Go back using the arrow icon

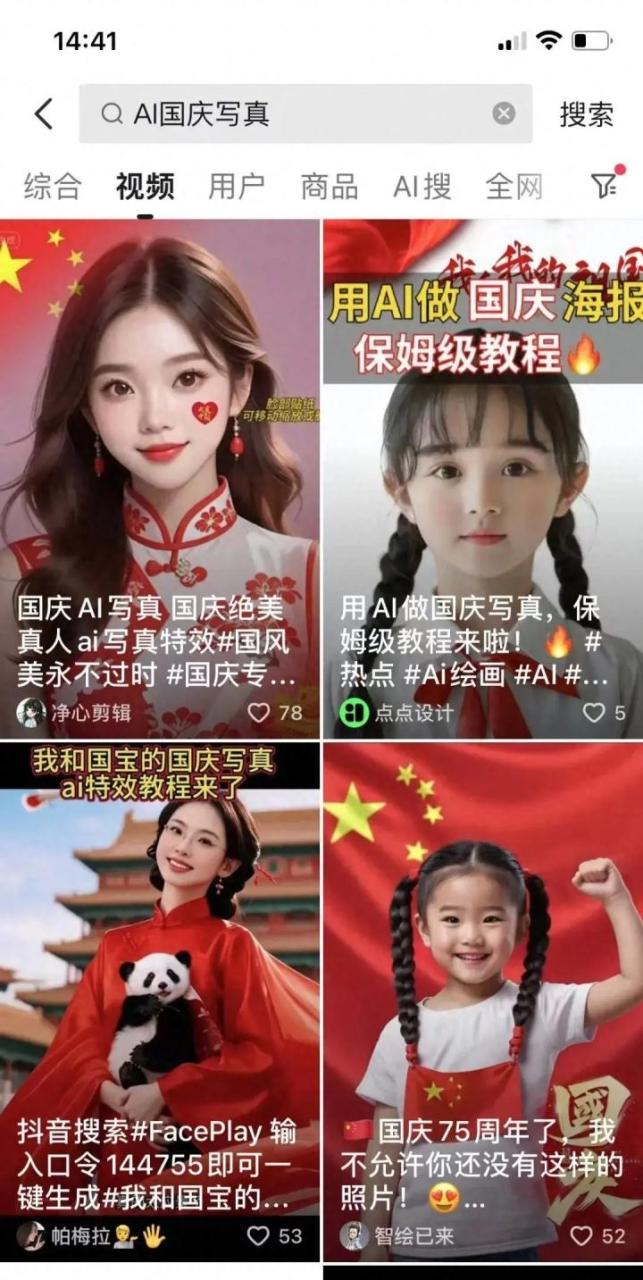click(43, 114)
